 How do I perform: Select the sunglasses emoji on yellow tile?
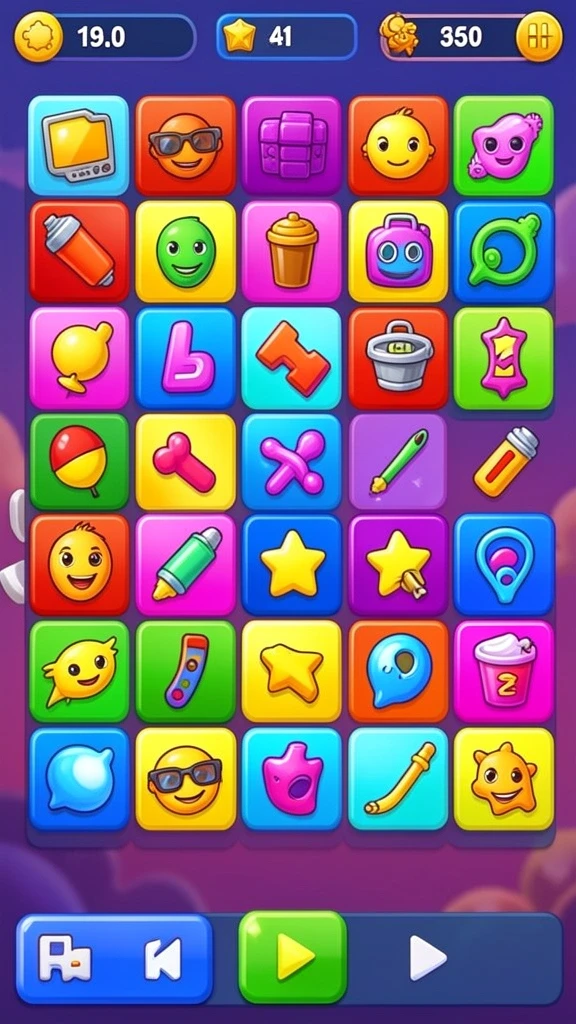pos(185,778)
